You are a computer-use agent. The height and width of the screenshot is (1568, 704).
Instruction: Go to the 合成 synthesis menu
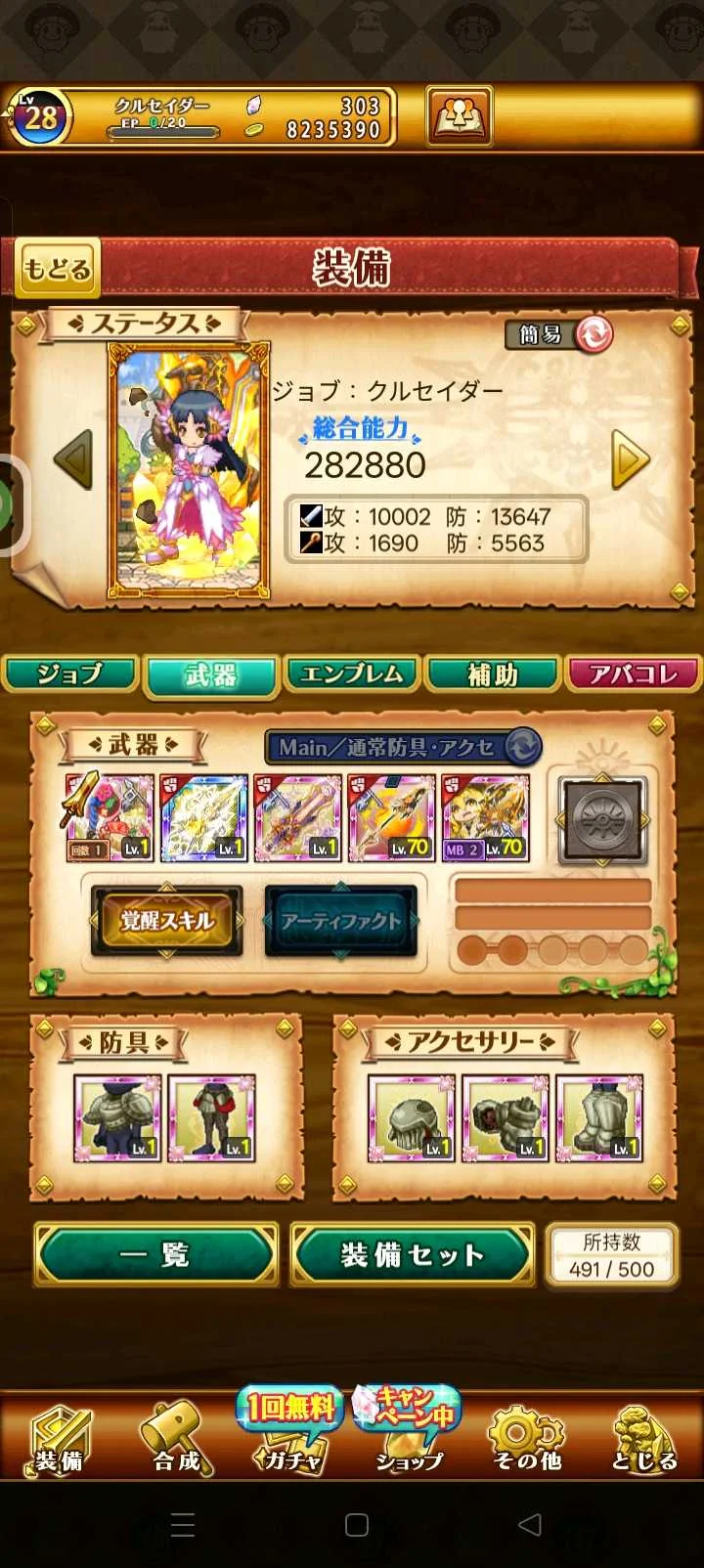click(x=176, y=1437)
